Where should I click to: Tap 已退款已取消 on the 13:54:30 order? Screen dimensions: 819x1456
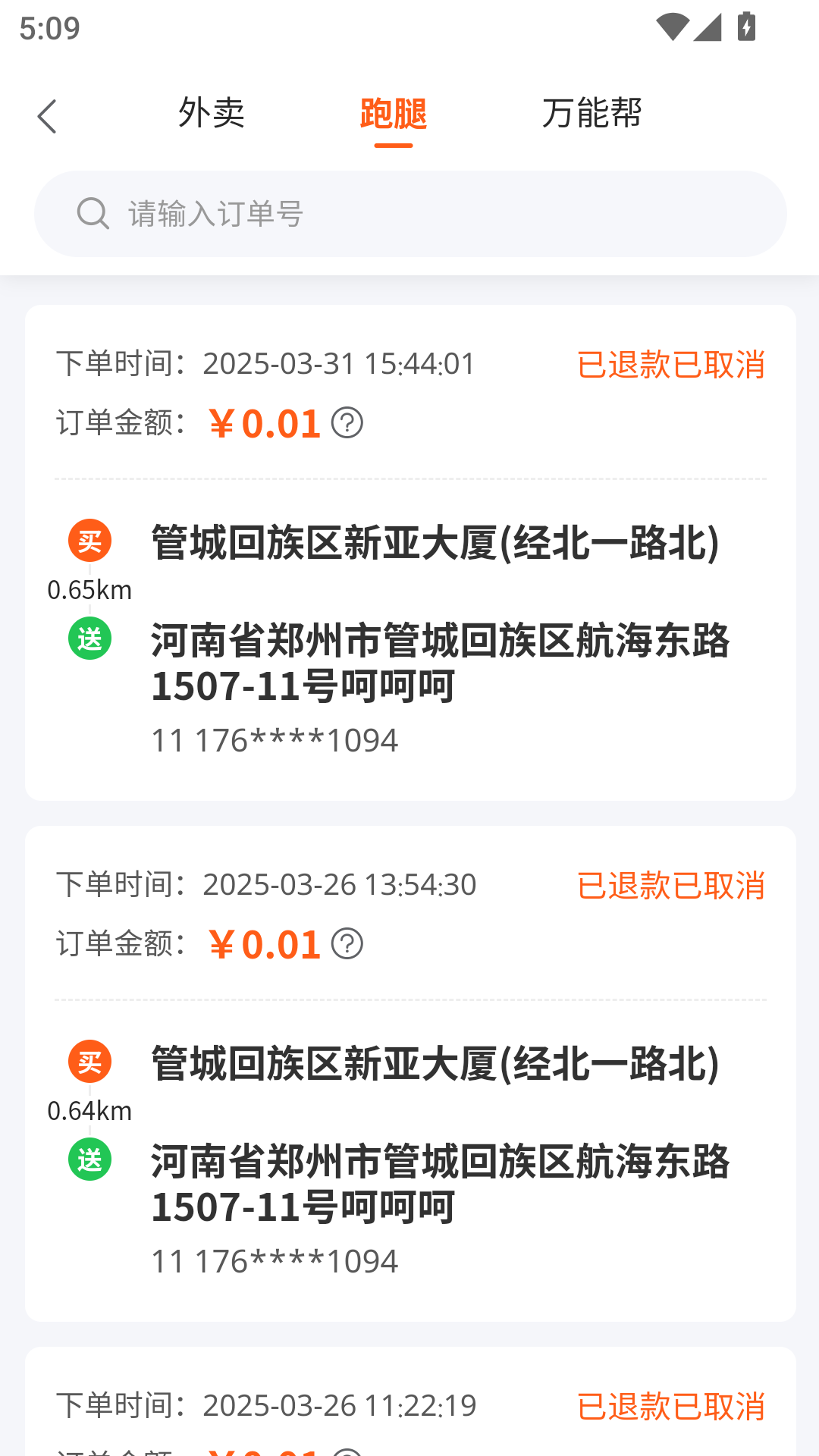coord(672,885)
